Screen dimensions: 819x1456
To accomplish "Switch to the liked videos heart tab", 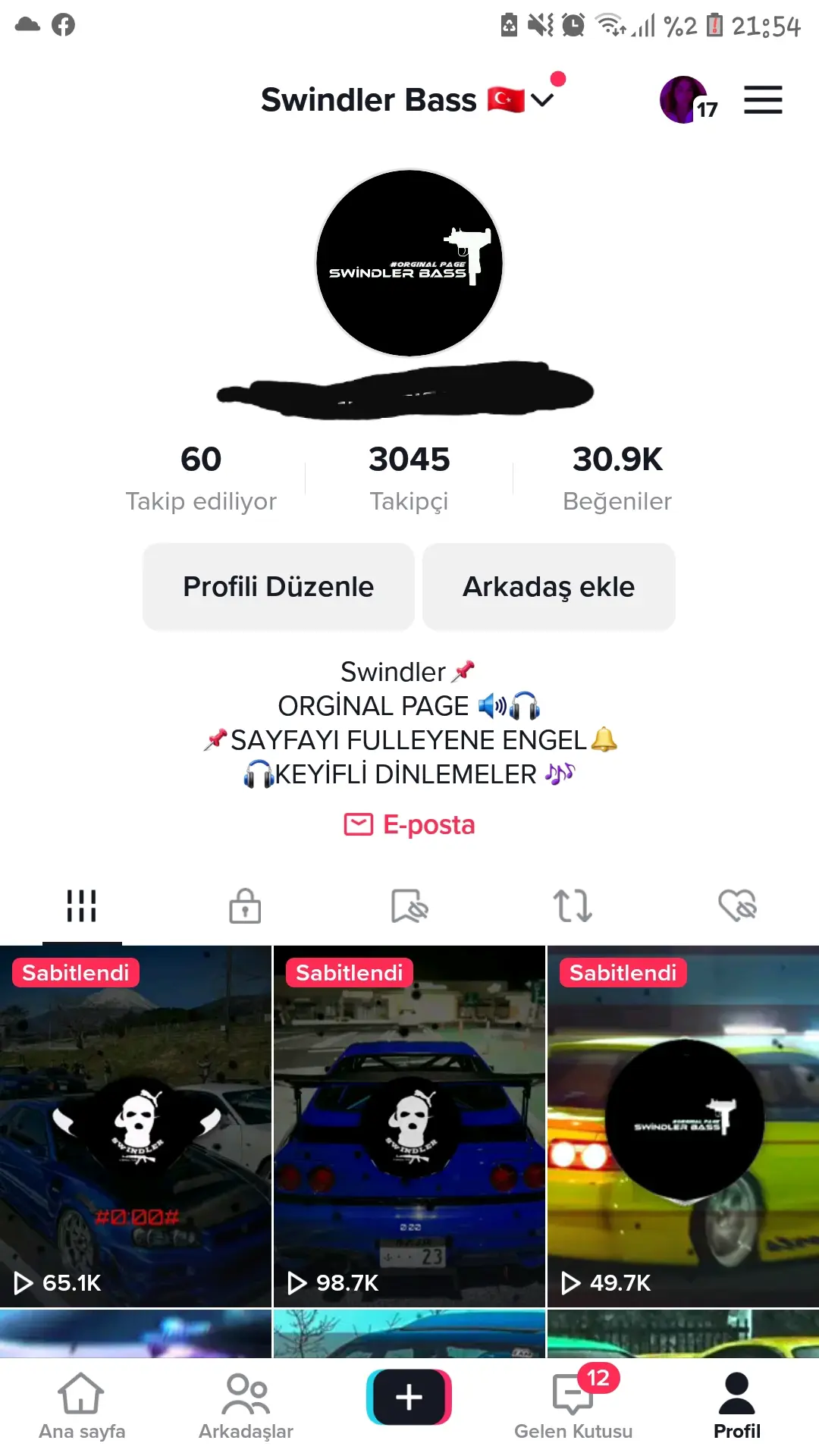I will coord(737,905).
